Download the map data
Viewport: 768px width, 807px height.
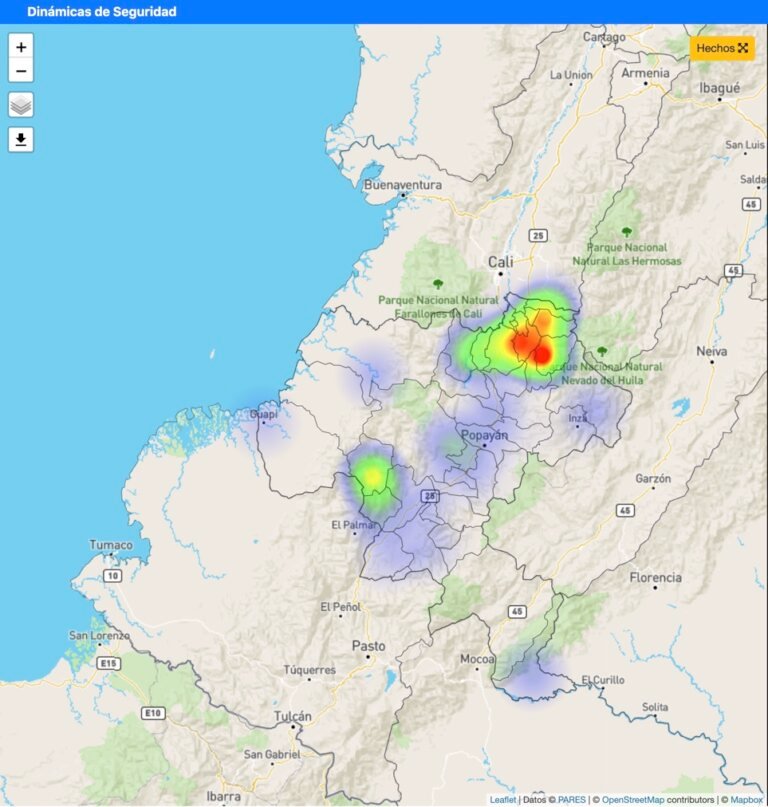click(21, 139)
